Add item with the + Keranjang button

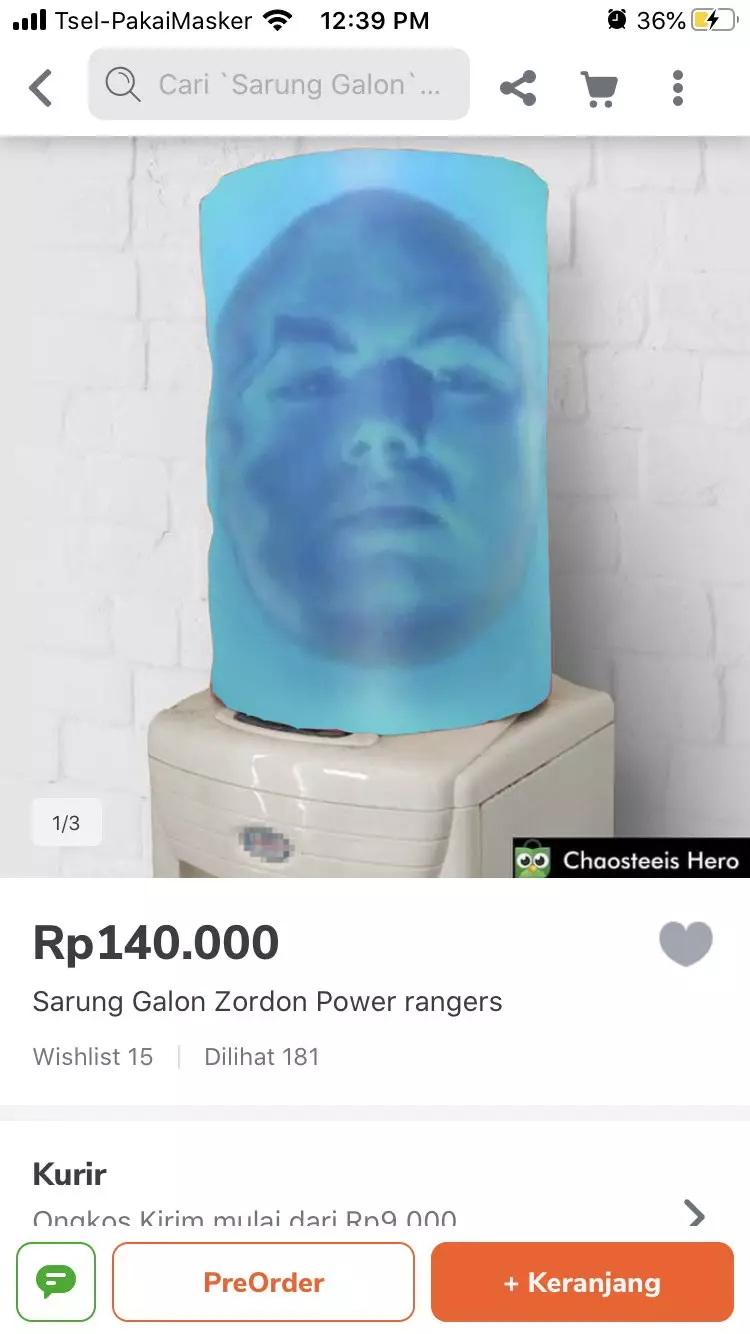point(582,1282)
